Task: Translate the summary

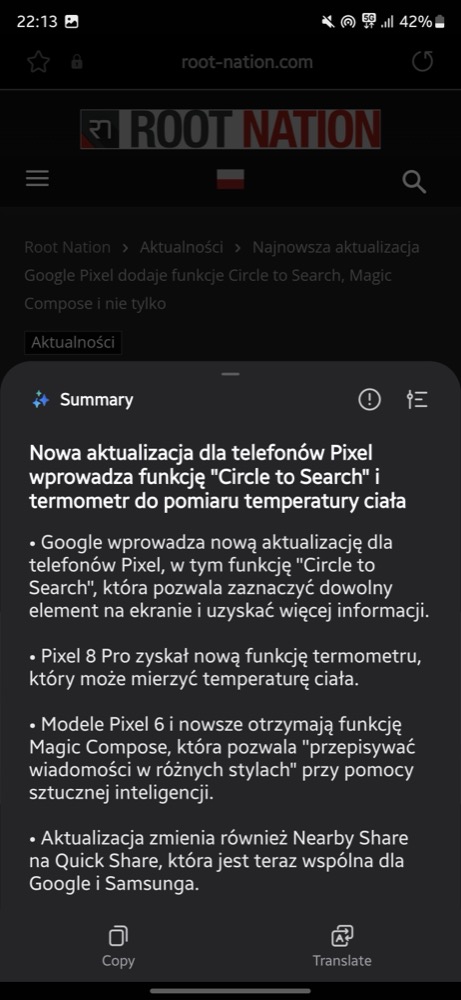Action: 342,947
